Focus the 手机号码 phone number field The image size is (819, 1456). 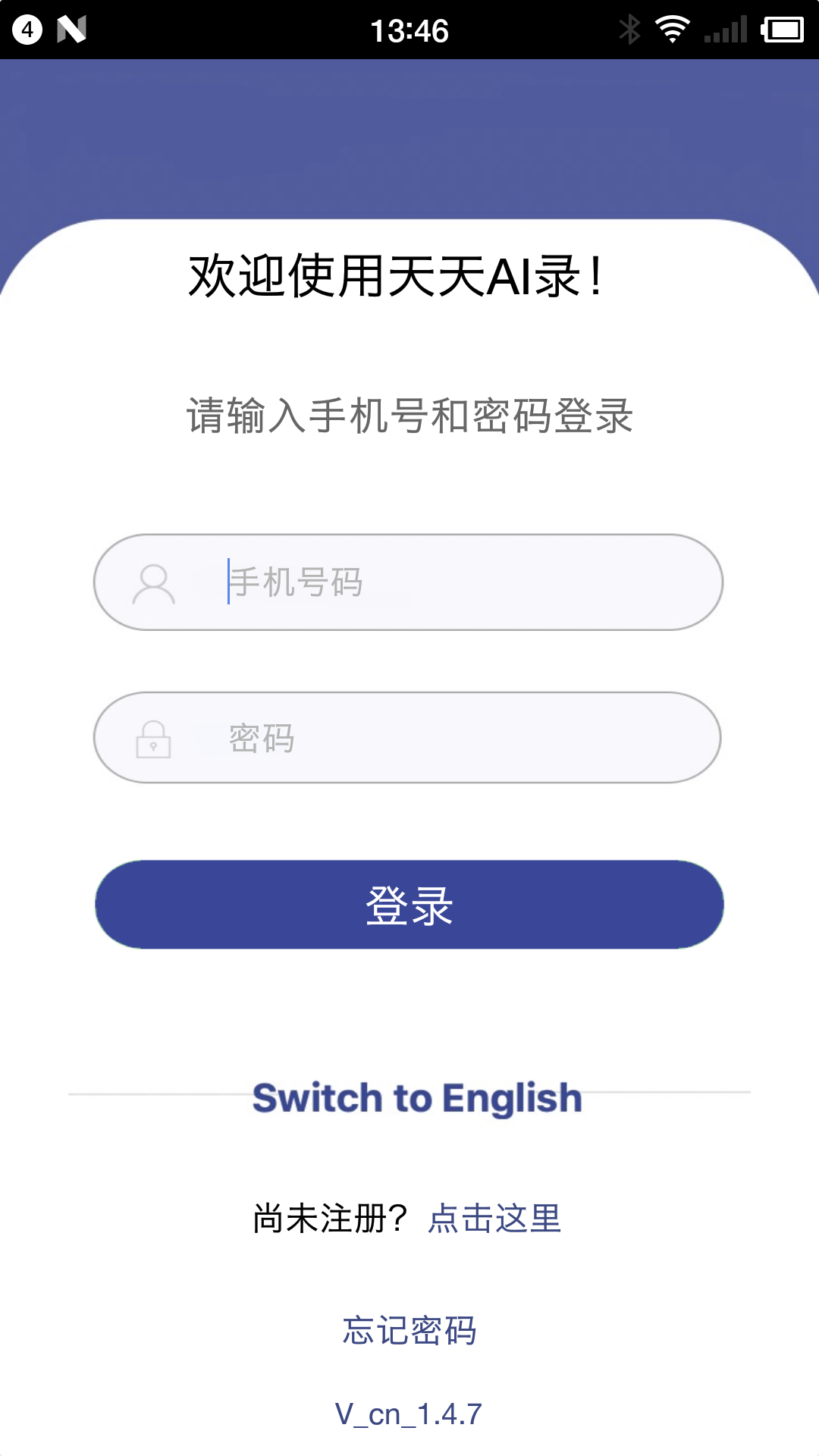pyautogui.click(x=440, y=582)
